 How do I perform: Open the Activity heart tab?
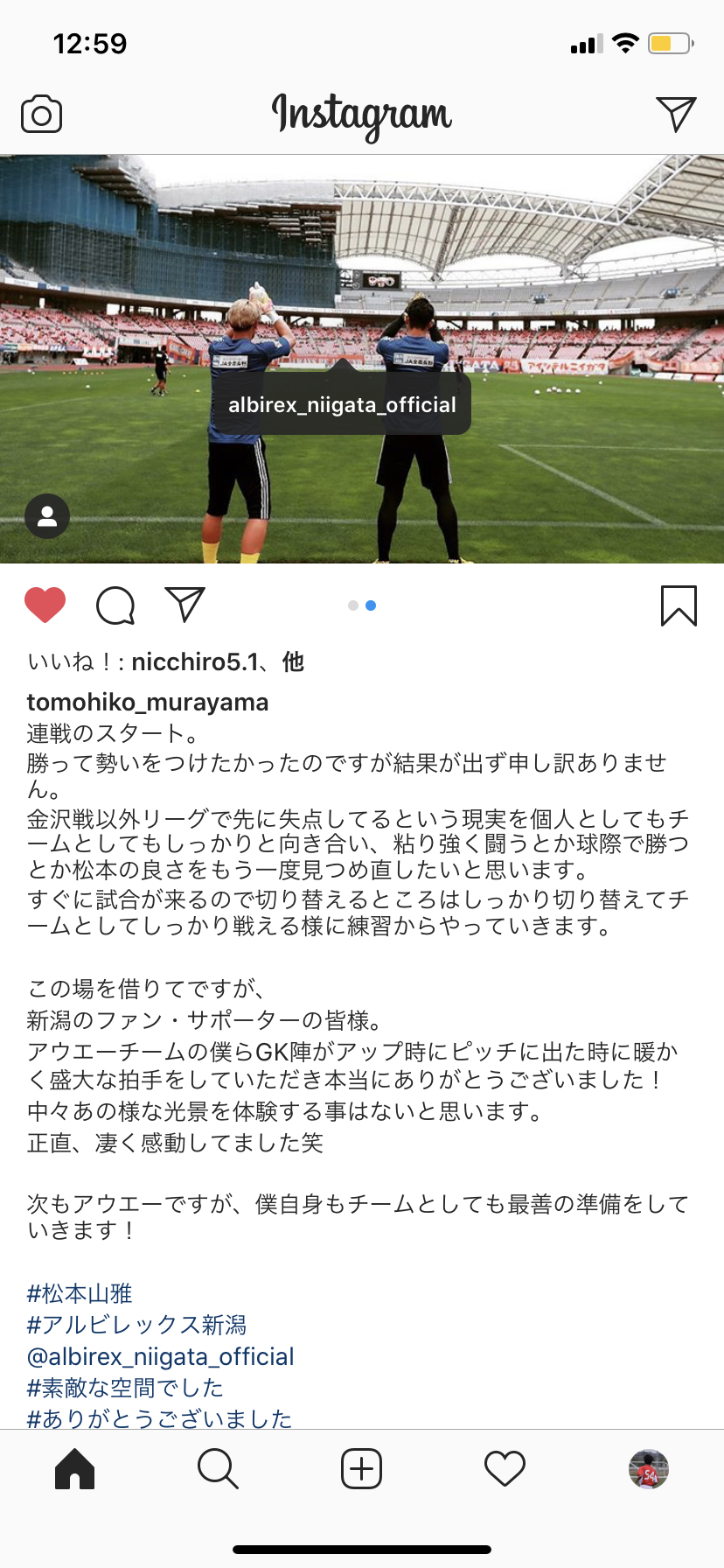pos(505,1469)
